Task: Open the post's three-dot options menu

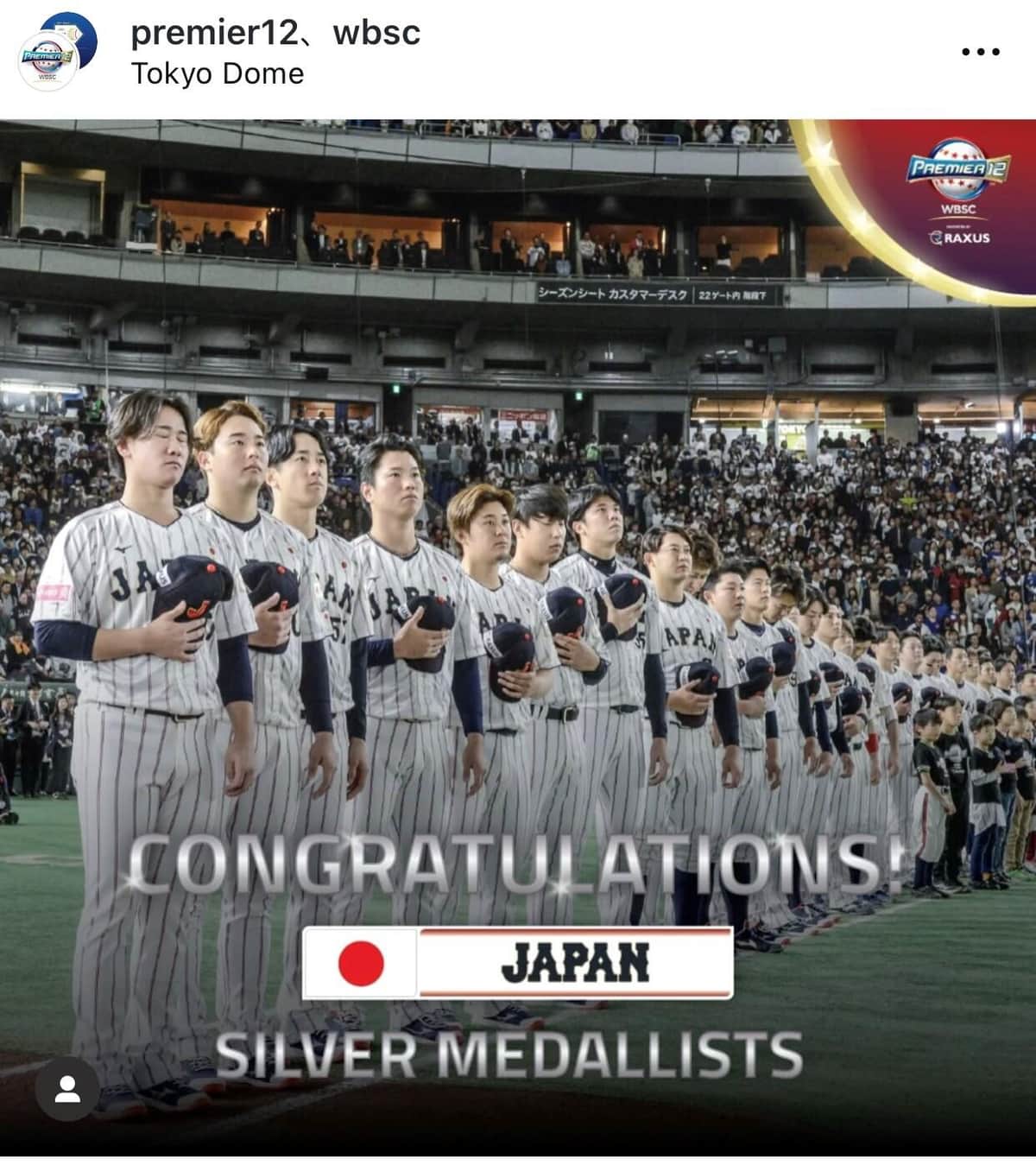Action: pos(980,52)
